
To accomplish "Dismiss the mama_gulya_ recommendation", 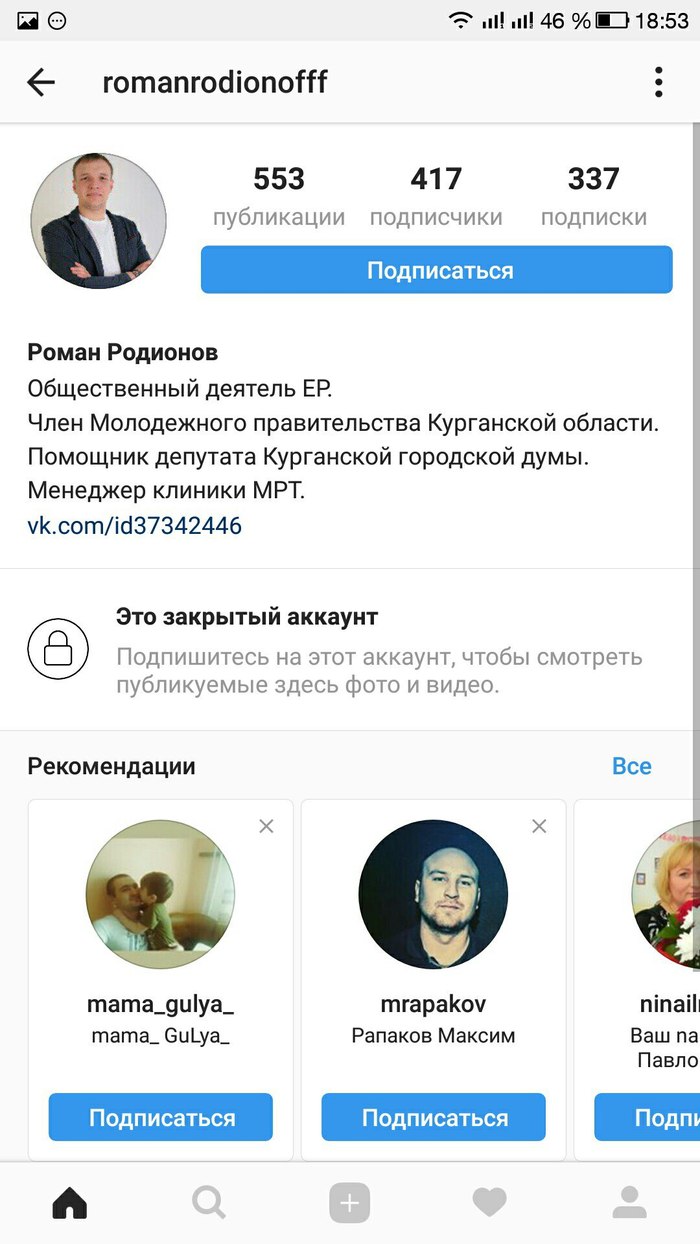I will click(266, 826).
